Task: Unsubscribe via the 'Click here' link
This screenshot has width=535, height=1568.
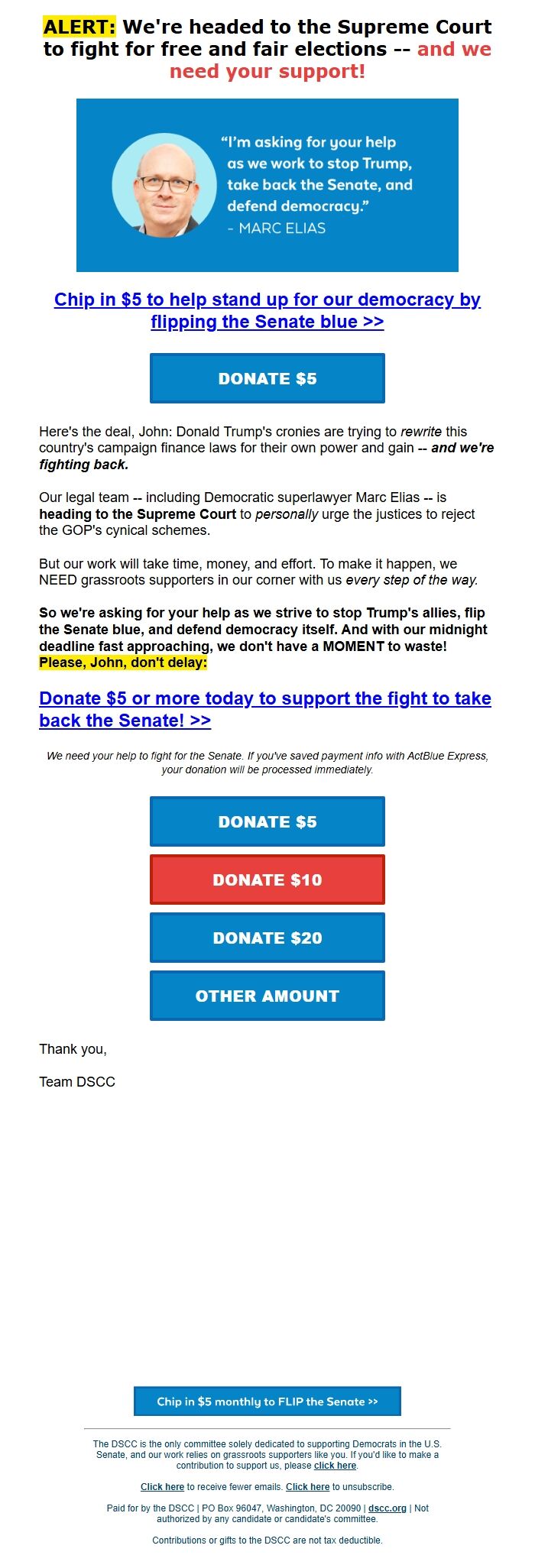Action: tap(307, 1487)
